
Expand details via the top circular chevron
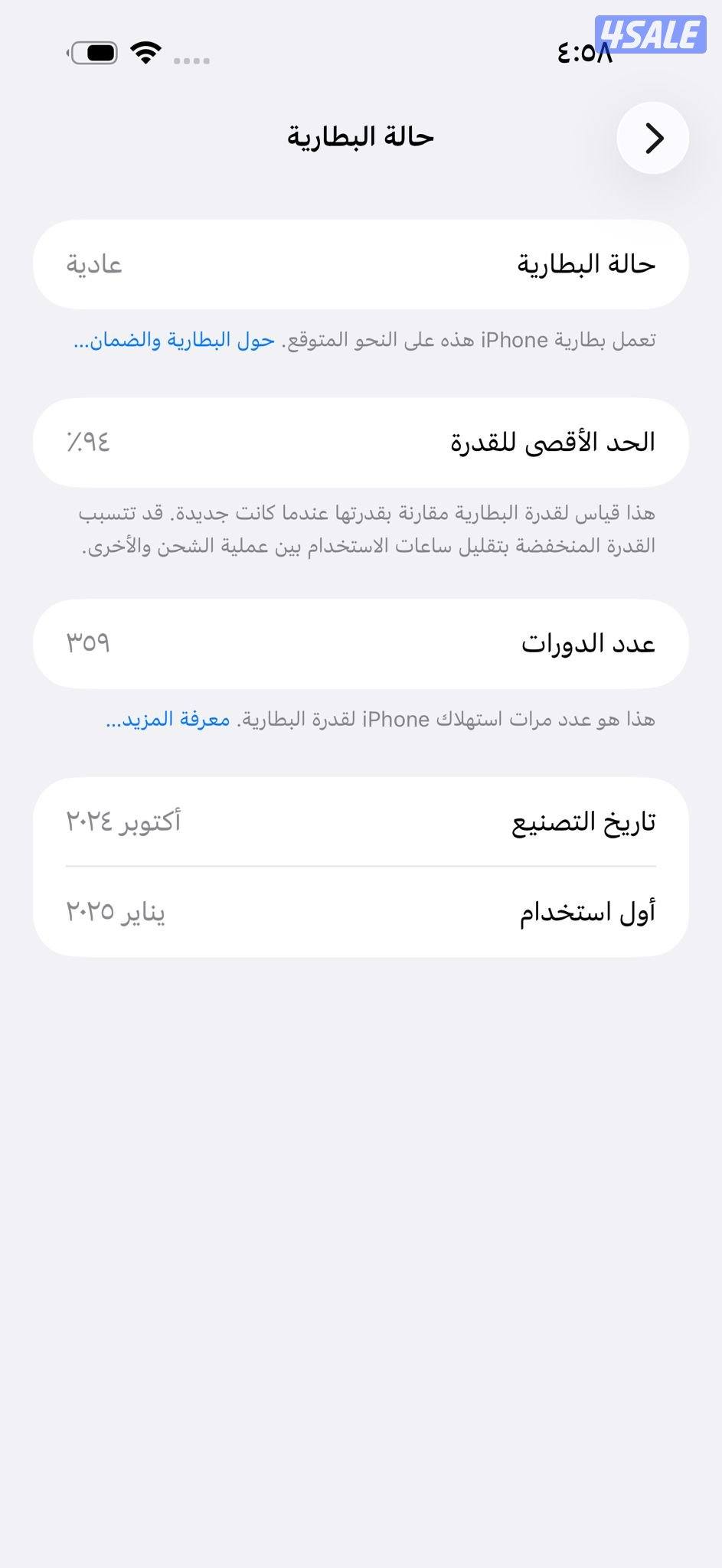coord(652,136)
